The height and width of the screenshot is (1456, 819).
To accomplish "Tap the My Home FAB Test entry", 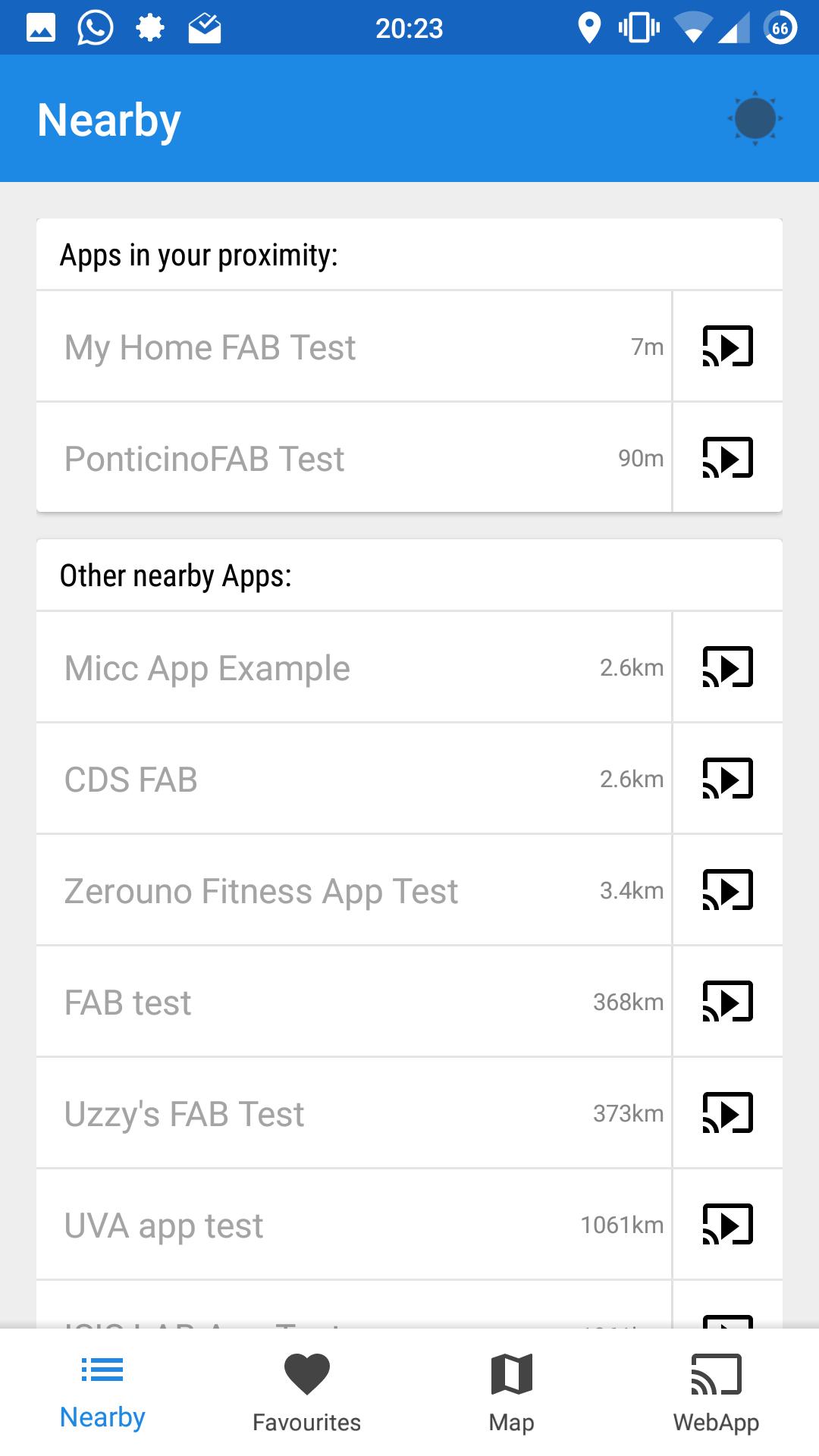I will coord(303,347).
